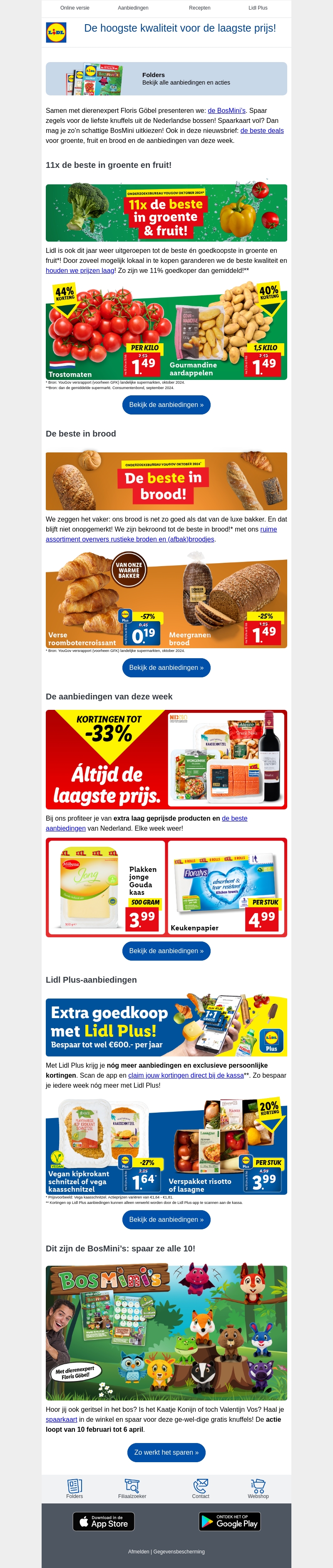The height and width of the screenshot is (1568, 333).
Task: Select Lidl Plus in the header
Action: tap(258, 8)
